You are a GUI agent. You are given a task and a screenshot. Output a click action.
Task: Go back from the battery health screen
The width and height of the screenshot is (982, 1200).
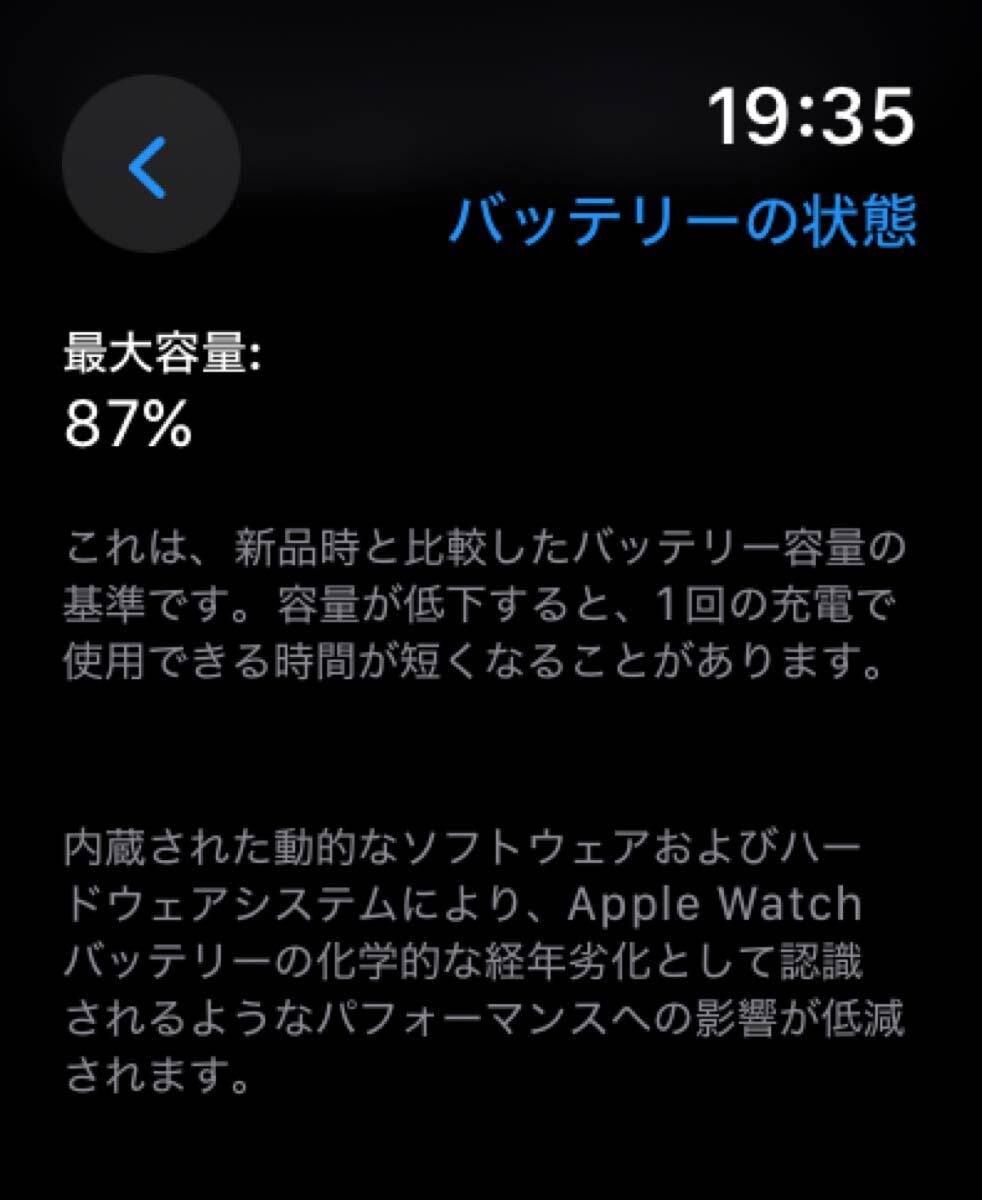tap(150, 163)
